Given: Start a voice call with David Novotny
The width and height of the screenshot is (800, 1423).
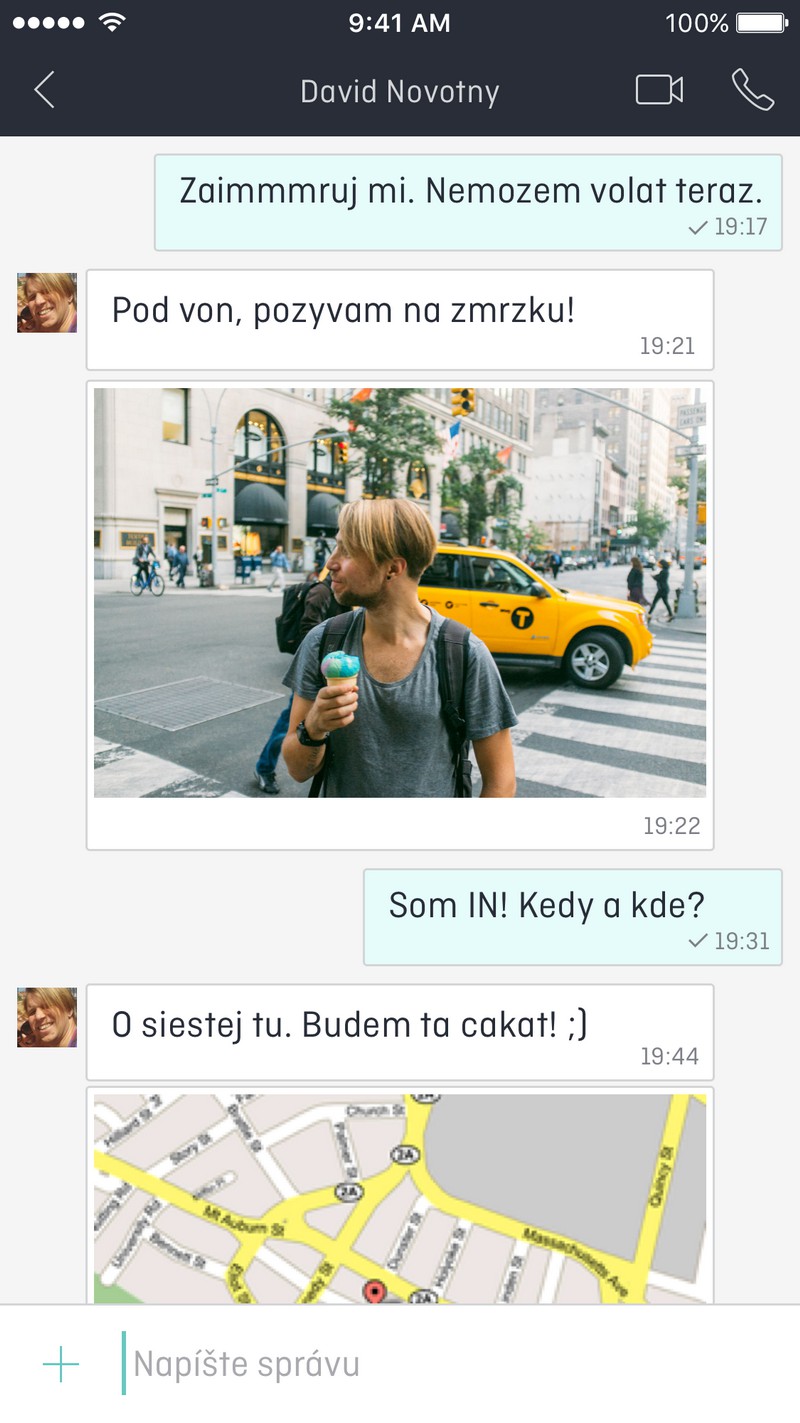Looking at the screenshot, I should [x=752, y=90].
